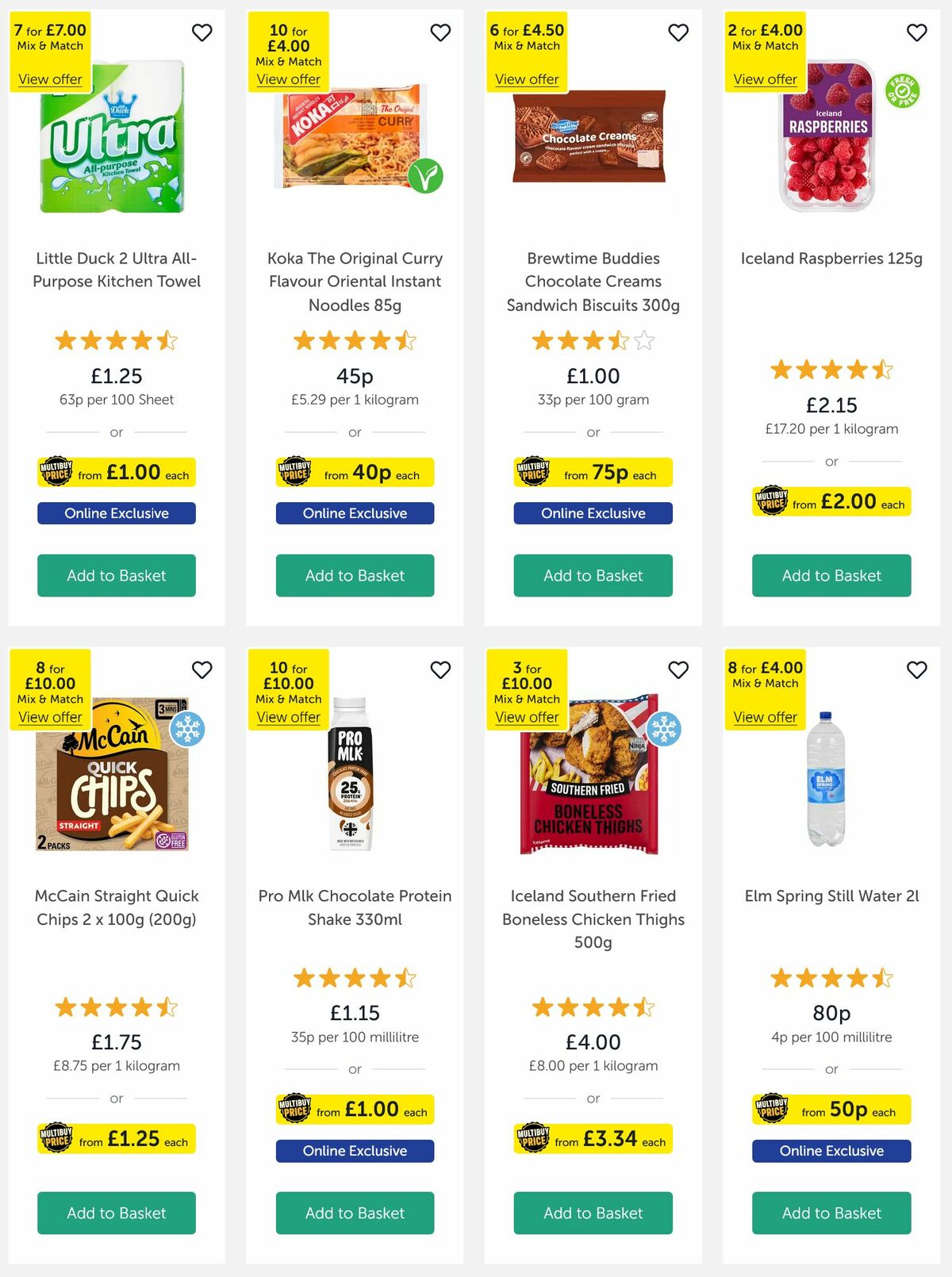
Task: Toggle the favourite heart on Koka curry noodles
Action: pos(440,33)
